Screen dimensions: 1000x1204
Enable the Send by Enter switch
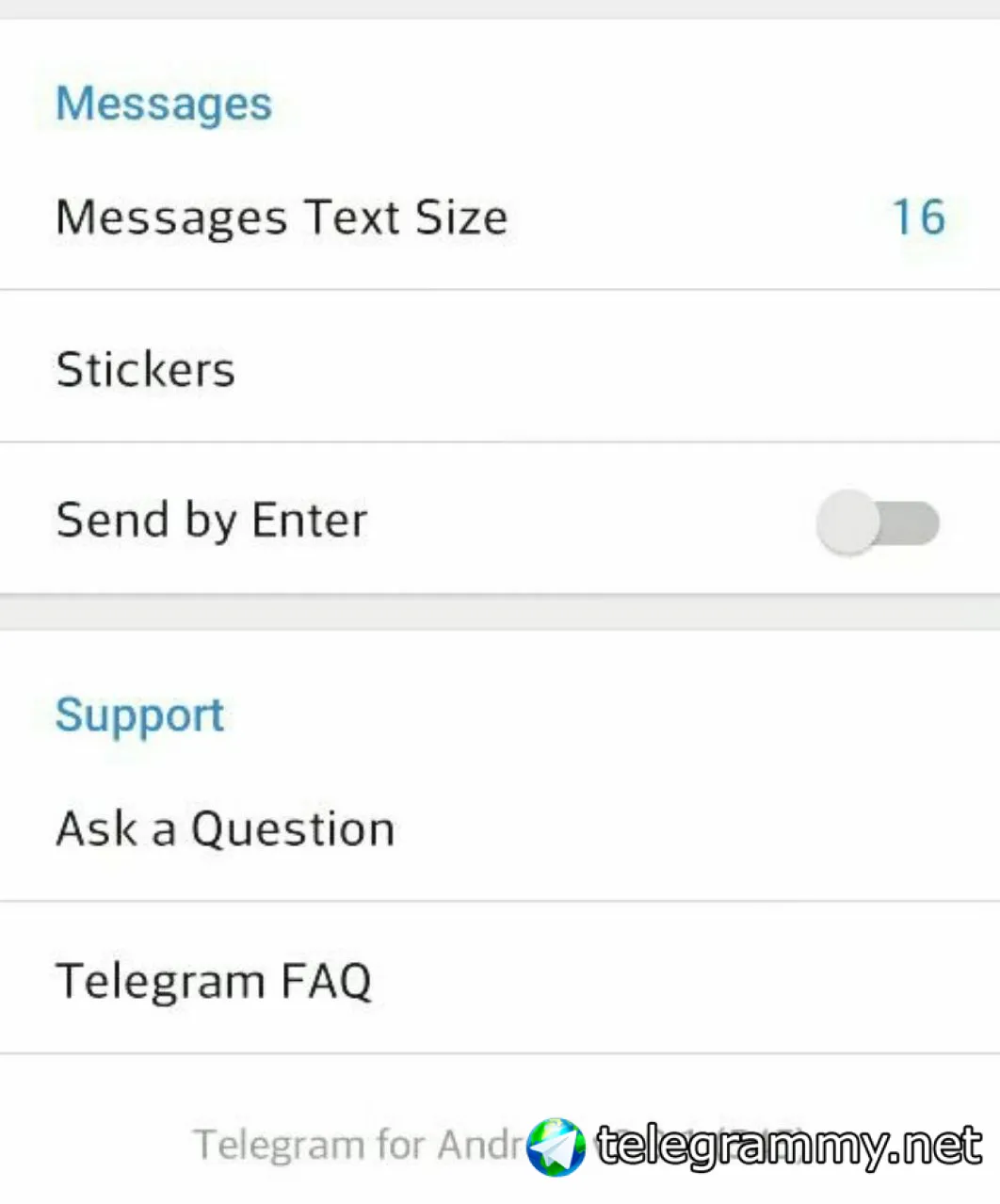click(877, 522)
